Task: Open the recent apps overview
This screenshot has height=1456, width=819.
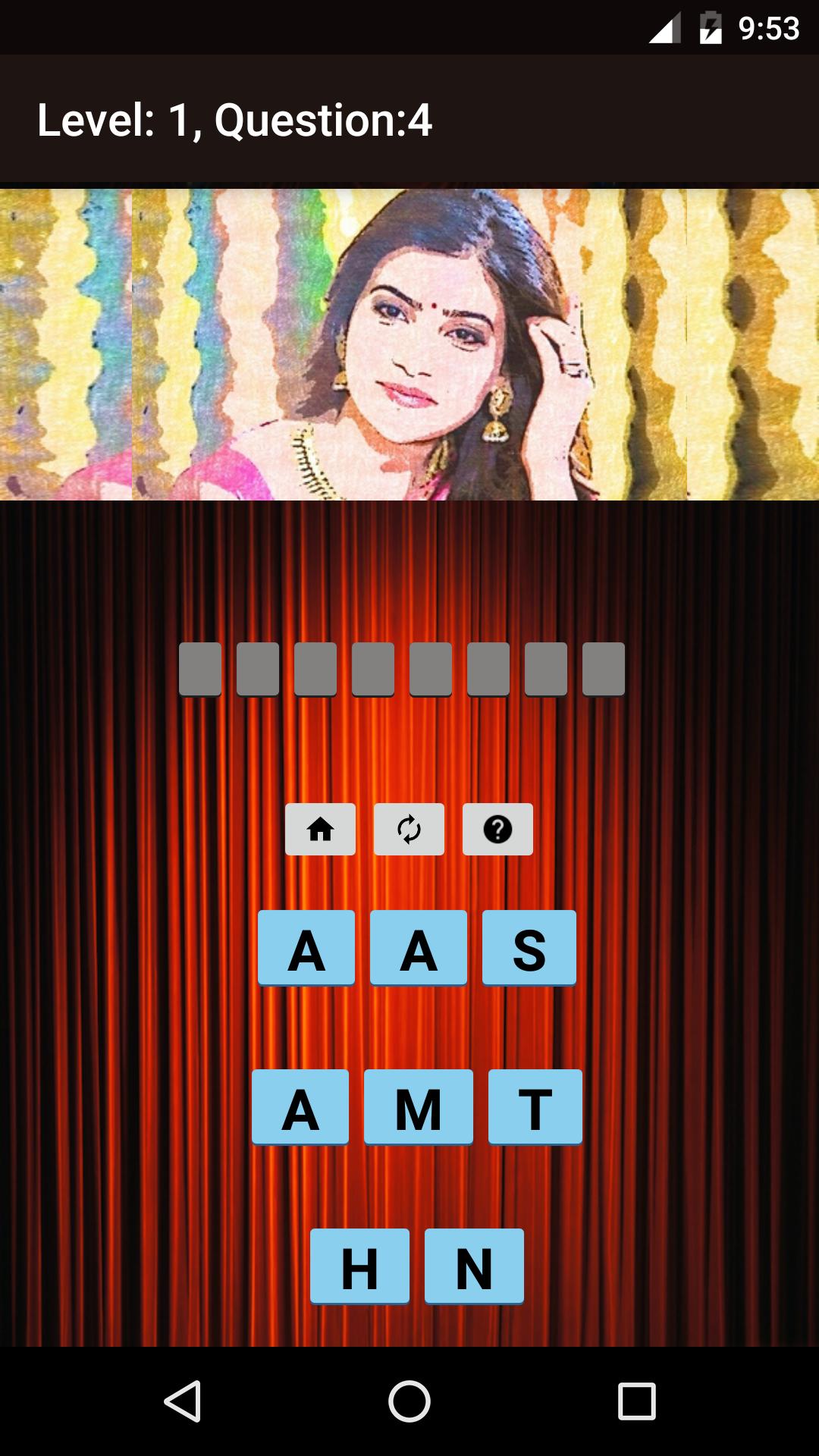Action: pyautogui.click(x=636, y=1401)
